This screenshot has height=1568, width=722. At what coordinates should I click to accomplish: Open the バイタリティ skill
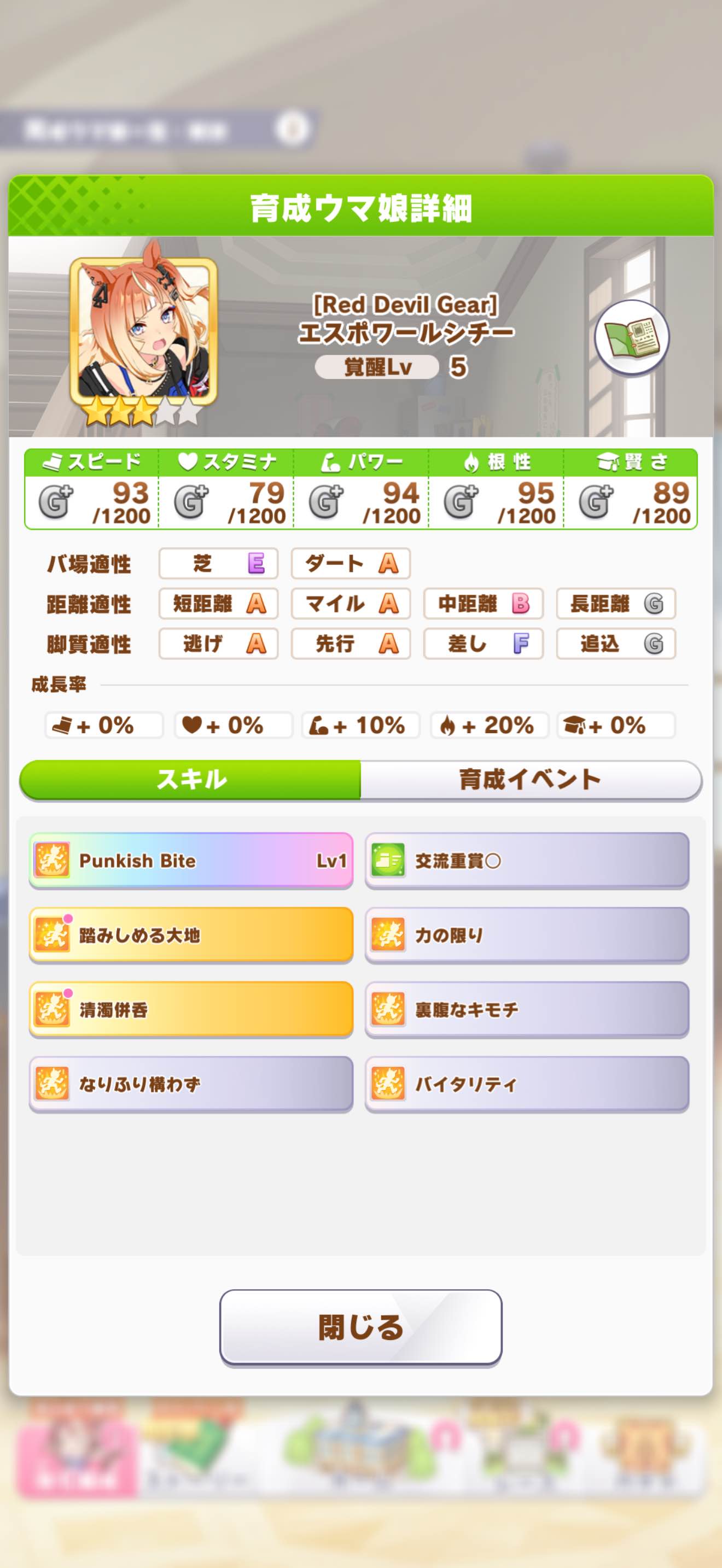click(527, 1084)
